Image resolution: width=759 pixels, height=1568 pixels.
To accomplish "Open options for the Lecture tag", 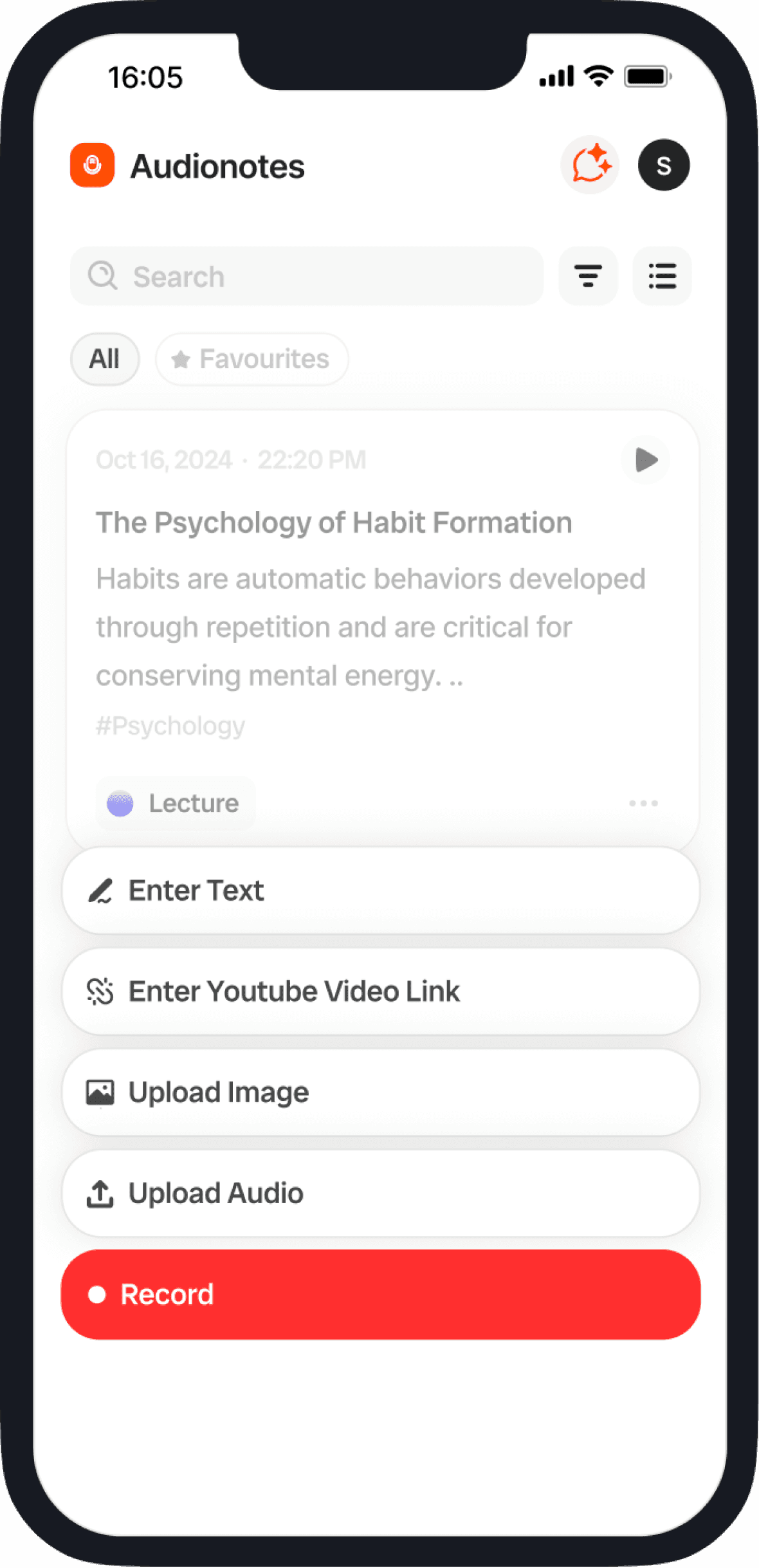I will tap(175, 803).
